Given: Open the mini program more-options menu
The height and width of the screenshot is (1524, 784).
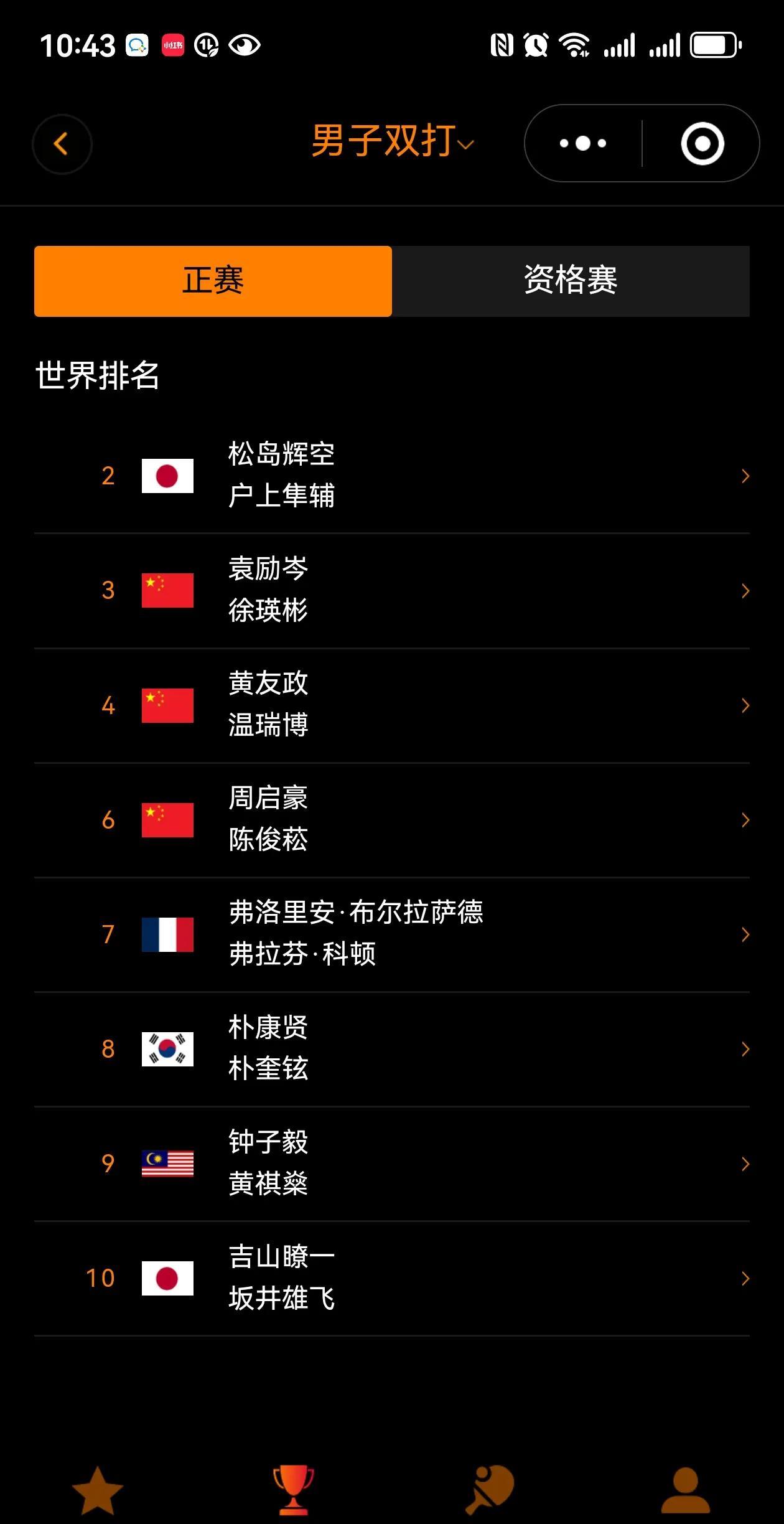Looking at the screenshot, I should click(583, 144).
